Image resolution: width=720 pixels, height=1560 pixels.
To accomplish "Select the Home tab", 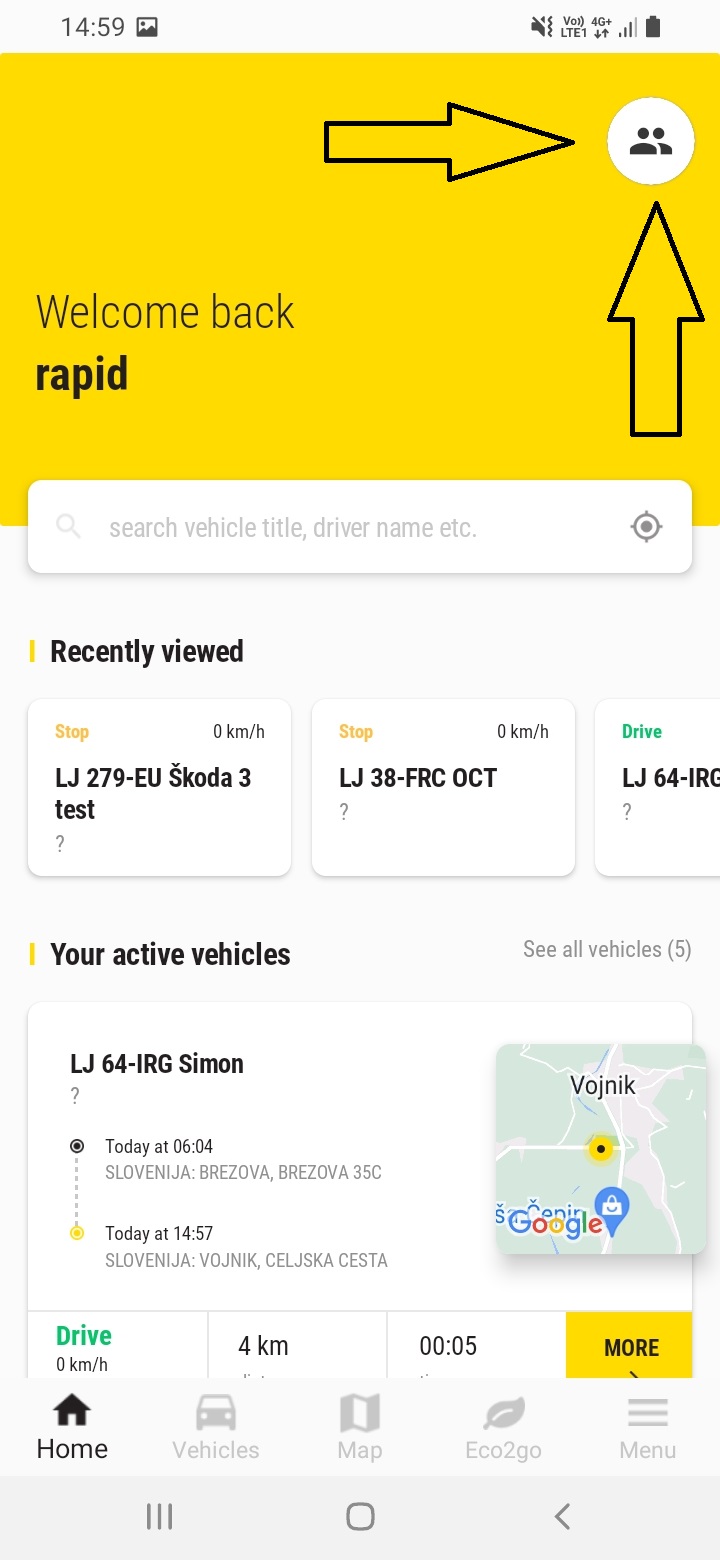I will tap(72, 1428).
